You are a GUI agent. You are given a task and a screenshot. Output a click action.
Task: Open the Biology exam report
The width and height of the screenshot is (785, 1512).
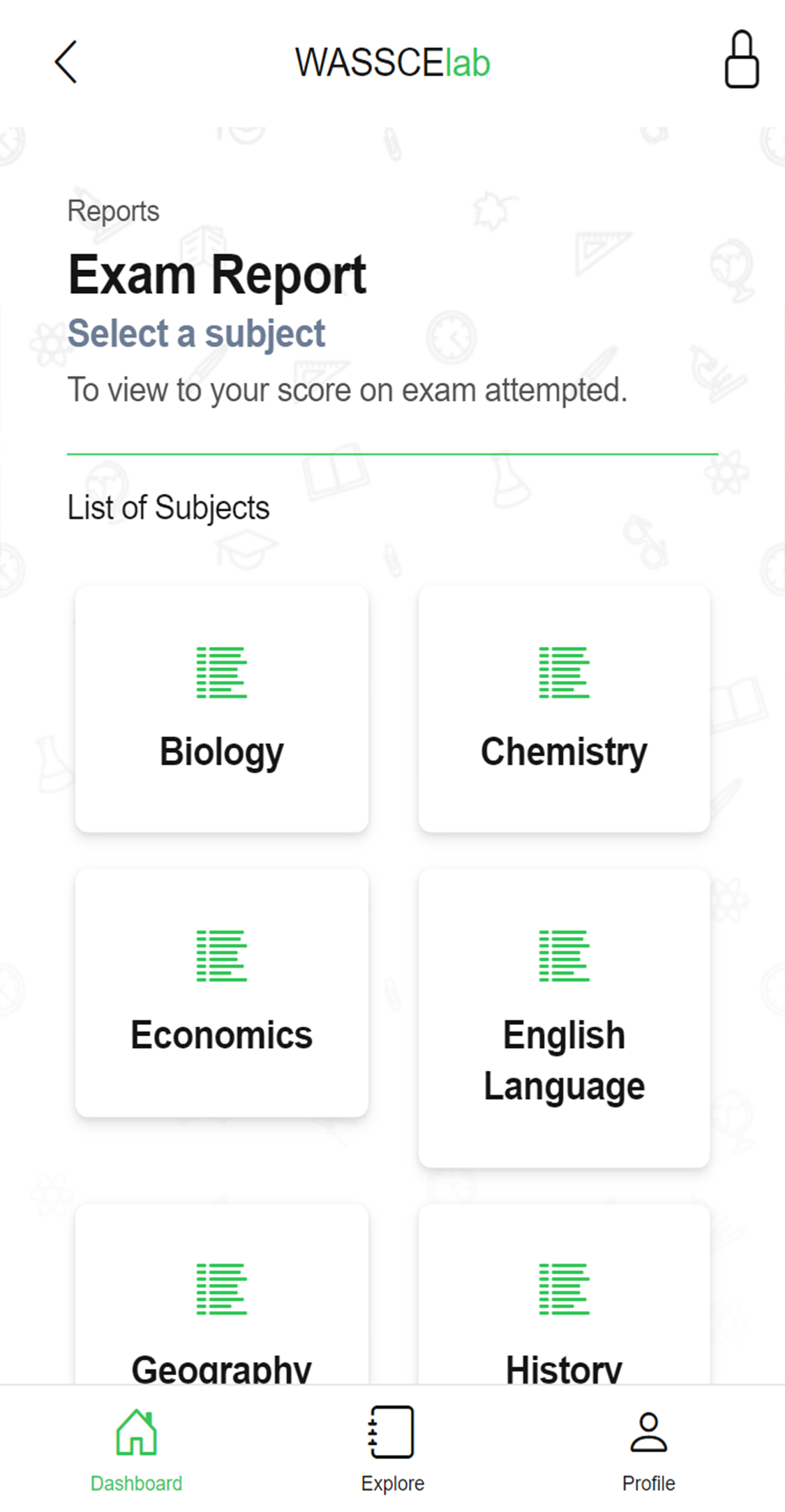click(222, 709)
